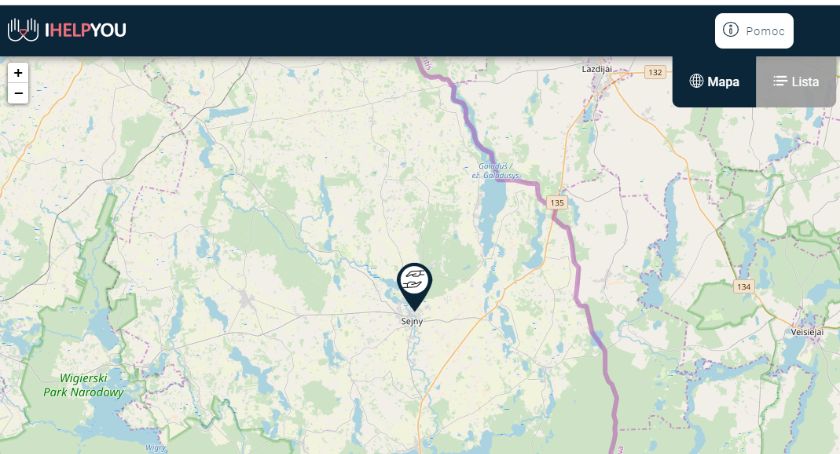Zoom out of the map

click(18, 93)
